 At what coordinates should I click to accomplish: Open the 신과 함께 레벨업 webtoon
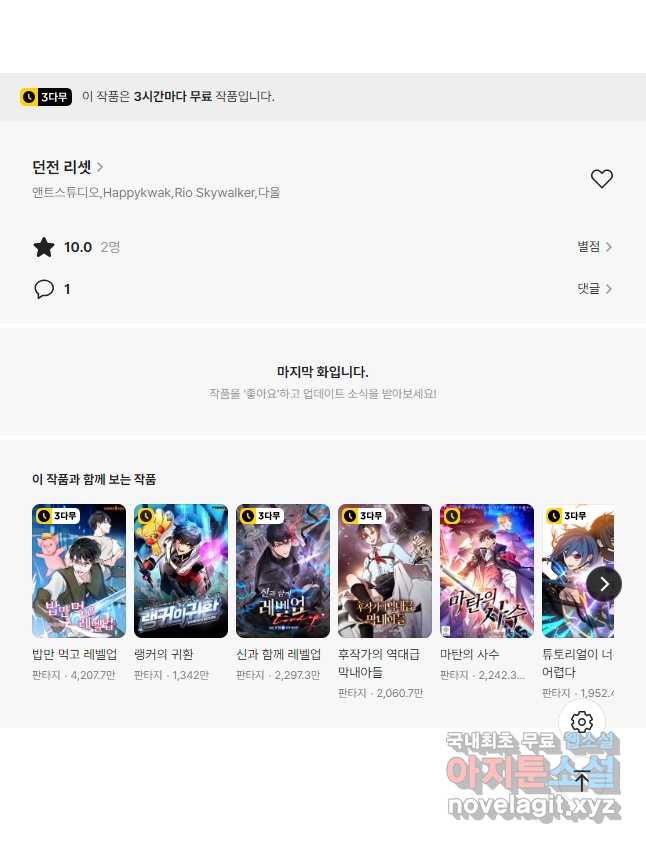(283, 571)
